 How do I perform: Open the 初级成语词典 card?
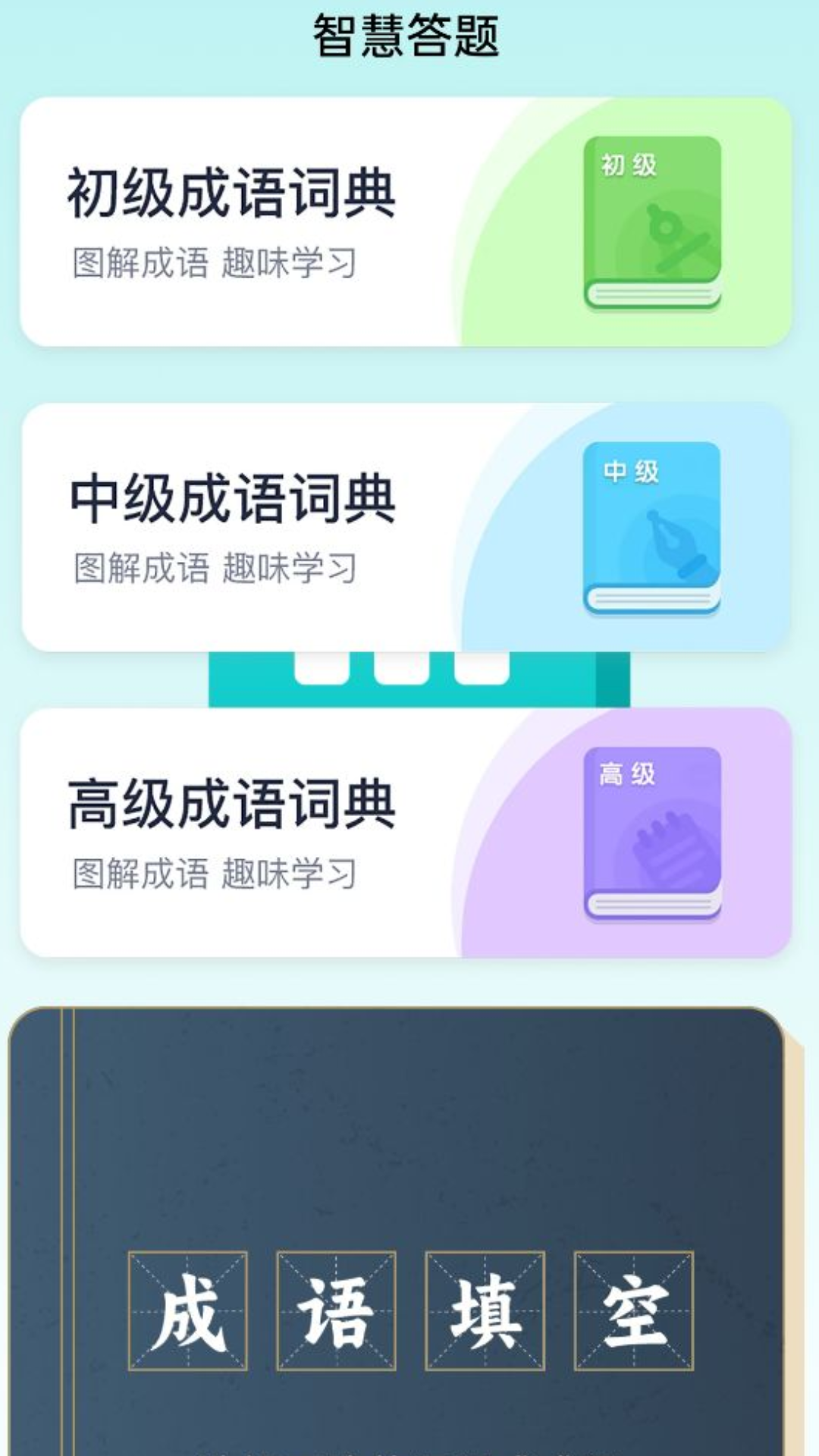(x=406, y=221)
